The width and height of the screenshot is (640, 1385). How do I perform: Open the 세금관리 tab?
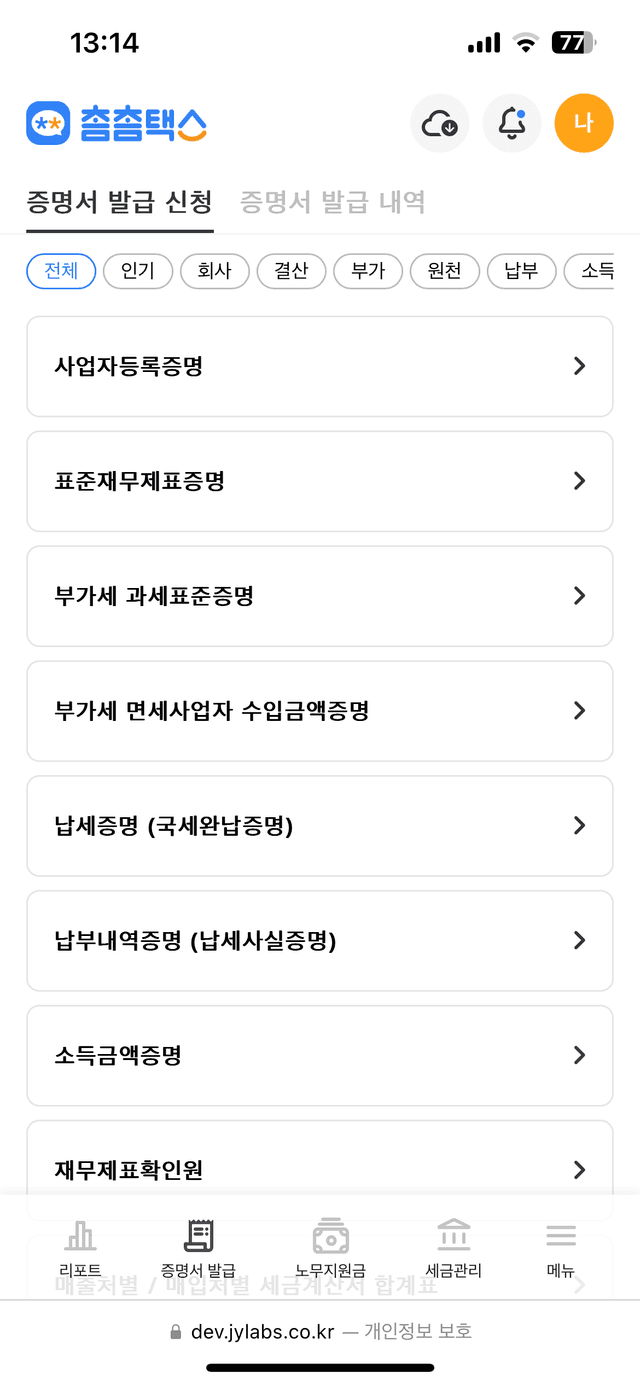pyautogui.click(x=454, y=1248)
